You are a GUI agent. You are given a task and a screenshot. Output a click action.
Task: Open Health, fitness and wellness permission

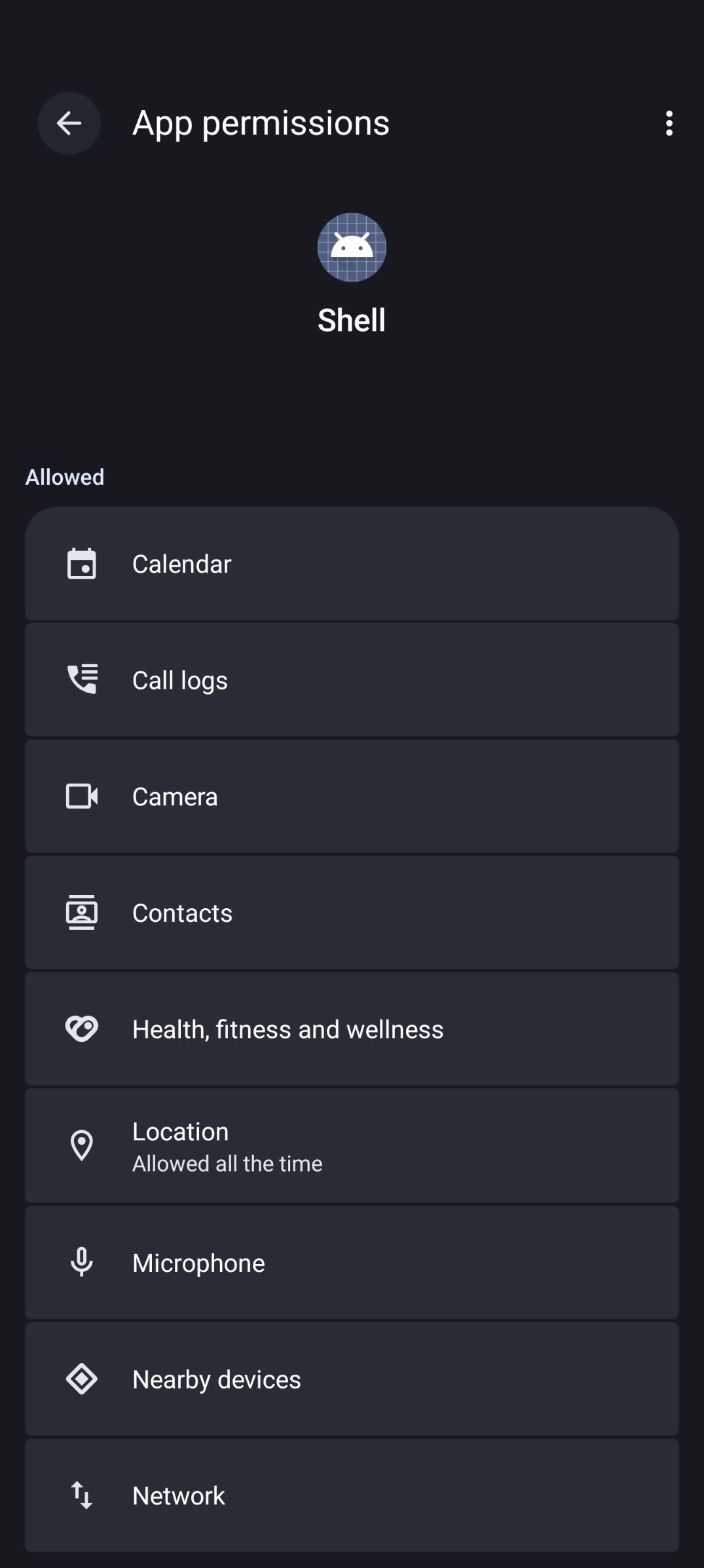pos(352,1029)
